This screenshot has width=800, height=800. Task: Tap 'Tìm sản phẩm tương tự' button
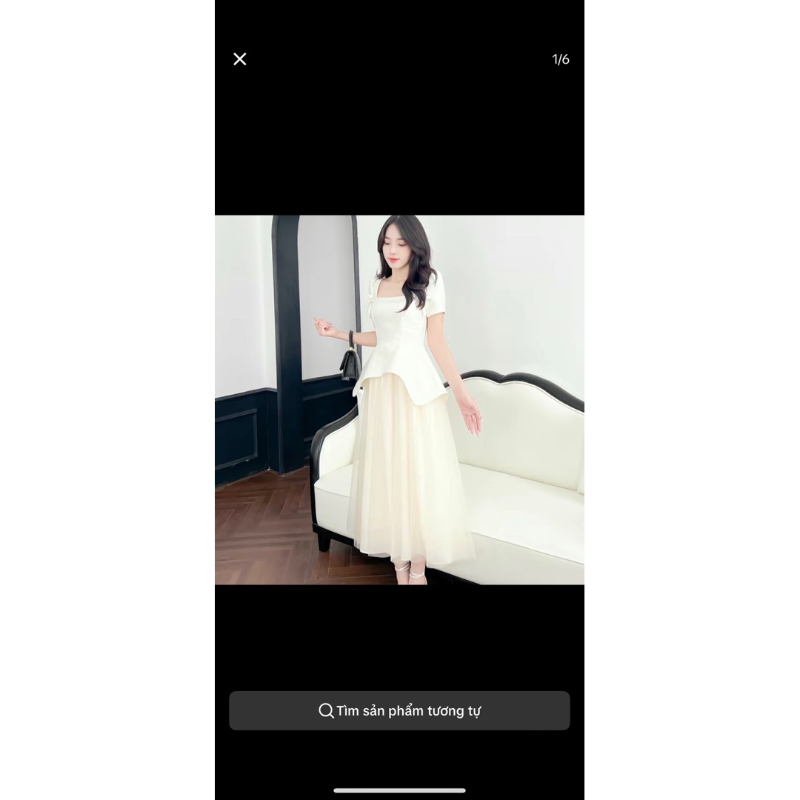click(x=399, y=711)
